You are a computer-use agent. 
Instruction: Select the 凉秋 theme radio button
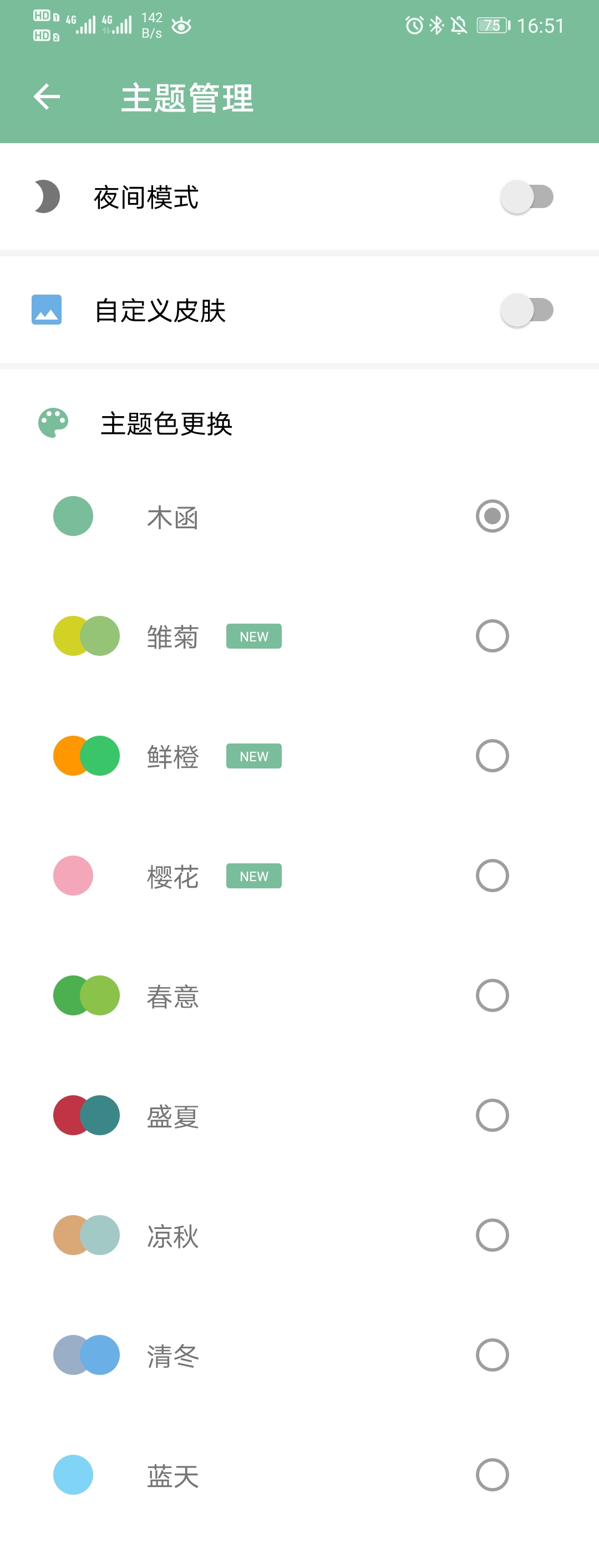pyautogui.click(x=492, y=1236)
